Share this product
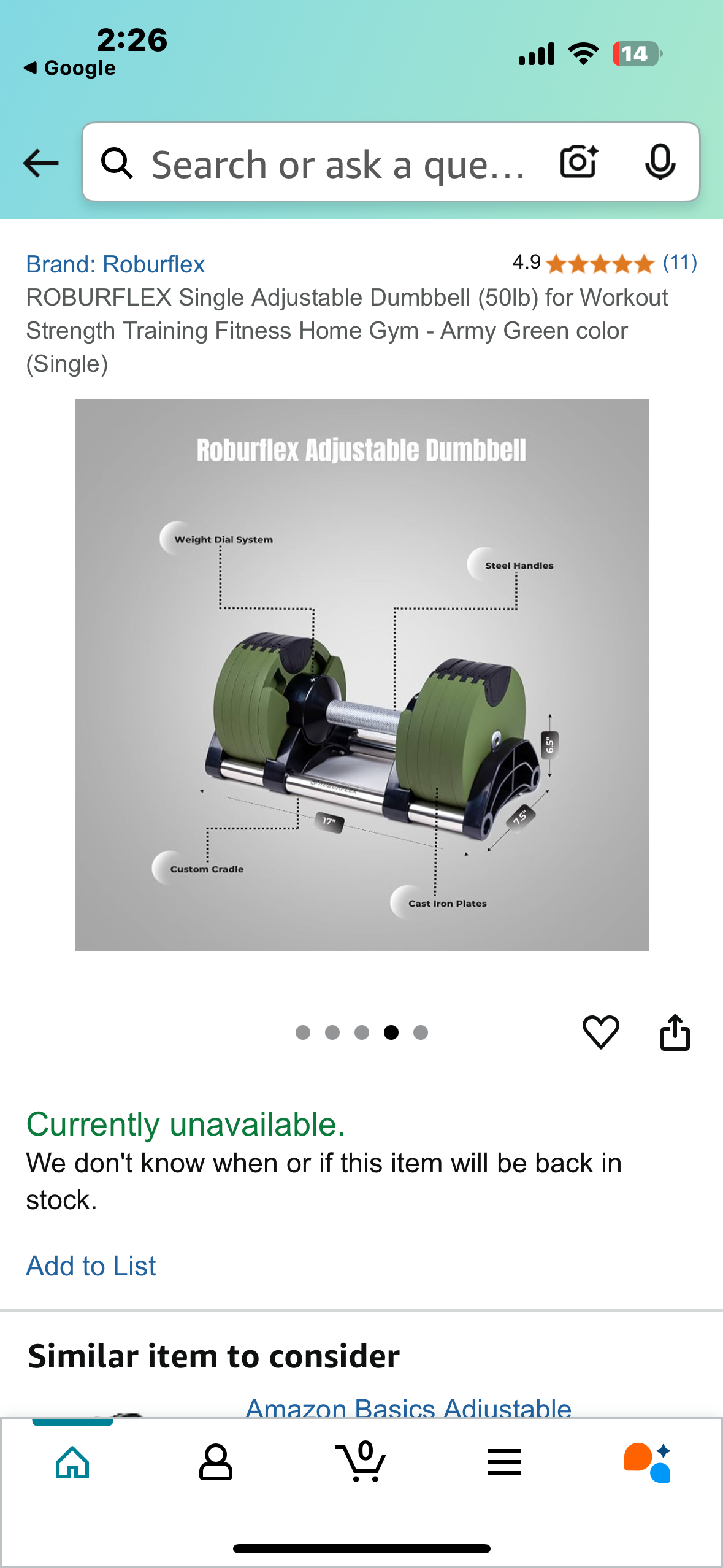The height and width of the screenshot is (1568, 723). pos(675,1032)
